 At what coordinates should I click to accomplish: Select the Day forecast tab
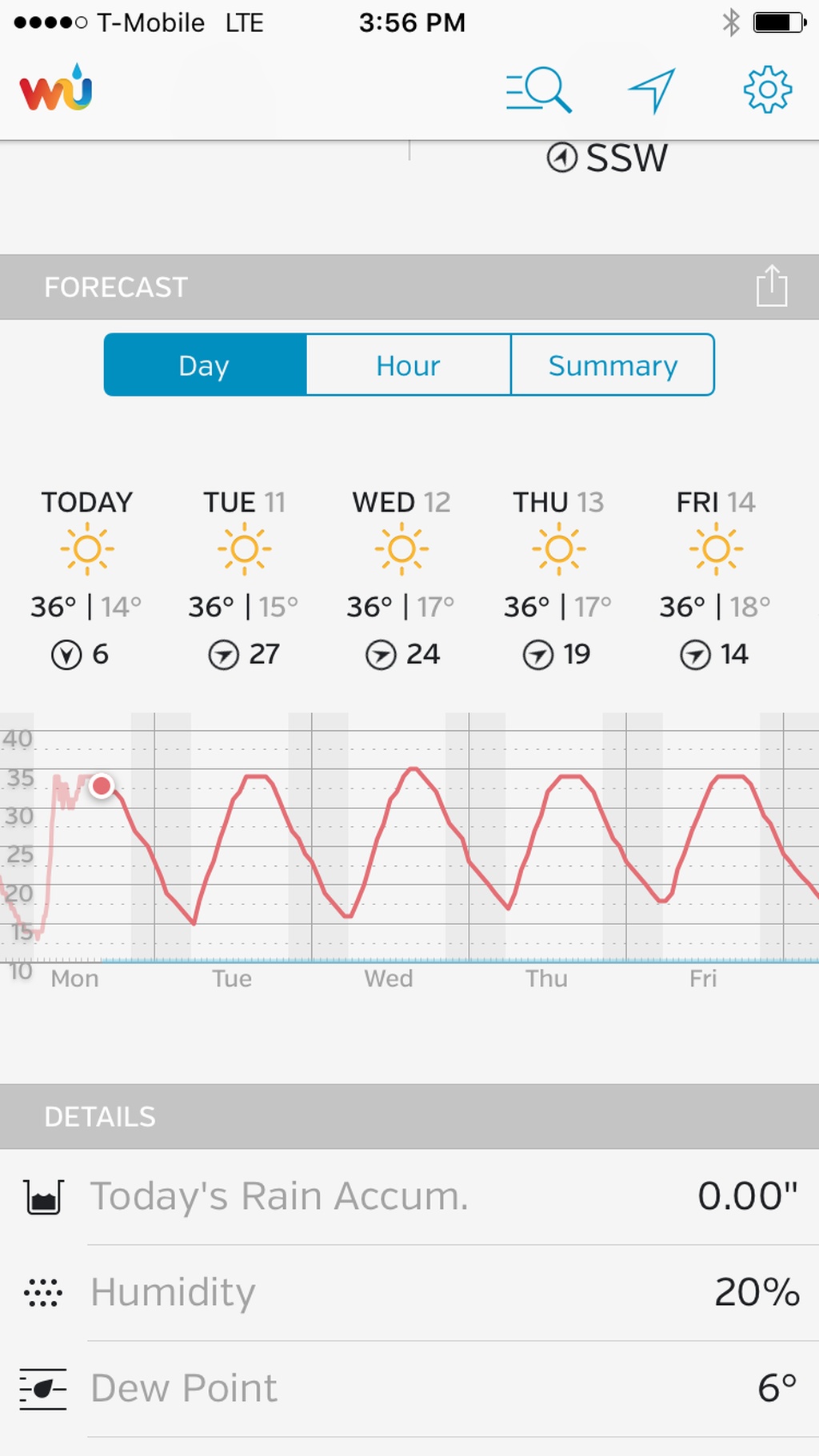point(205,365)
